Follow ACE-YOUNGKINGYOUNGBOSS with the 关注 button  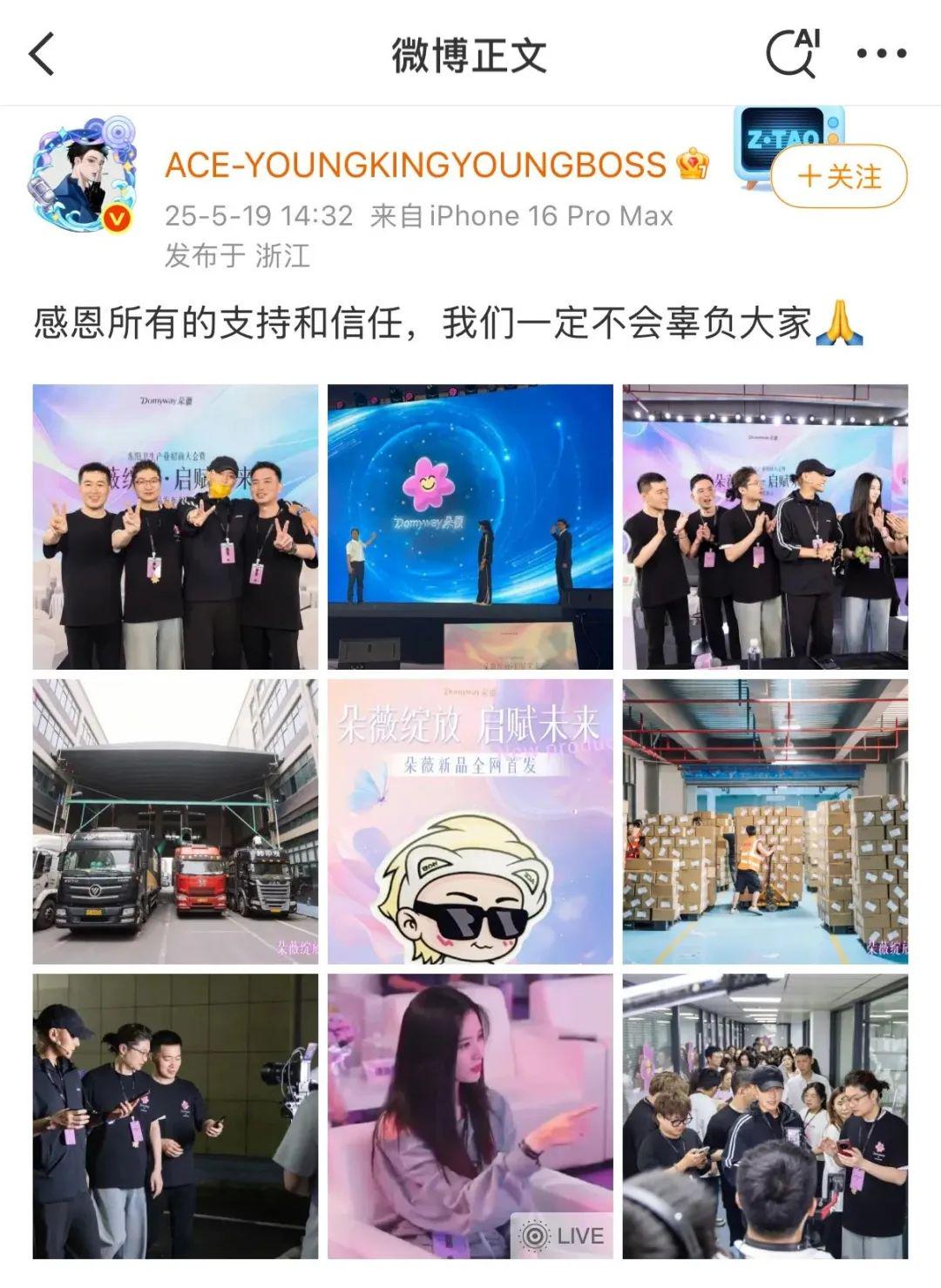pyautogui.click(x=838, y=177)
